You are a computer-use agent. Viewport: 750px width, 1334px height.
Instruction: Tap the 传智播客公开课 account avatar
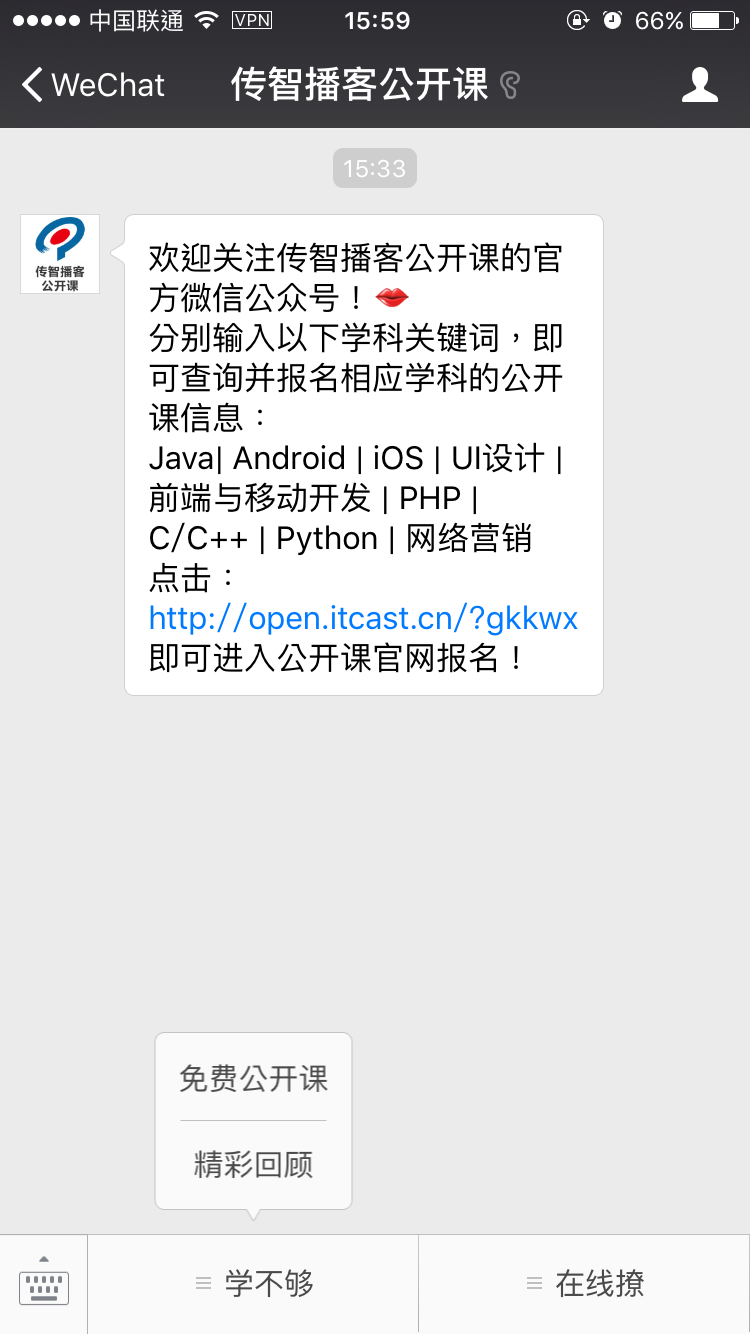coord(59,253)
